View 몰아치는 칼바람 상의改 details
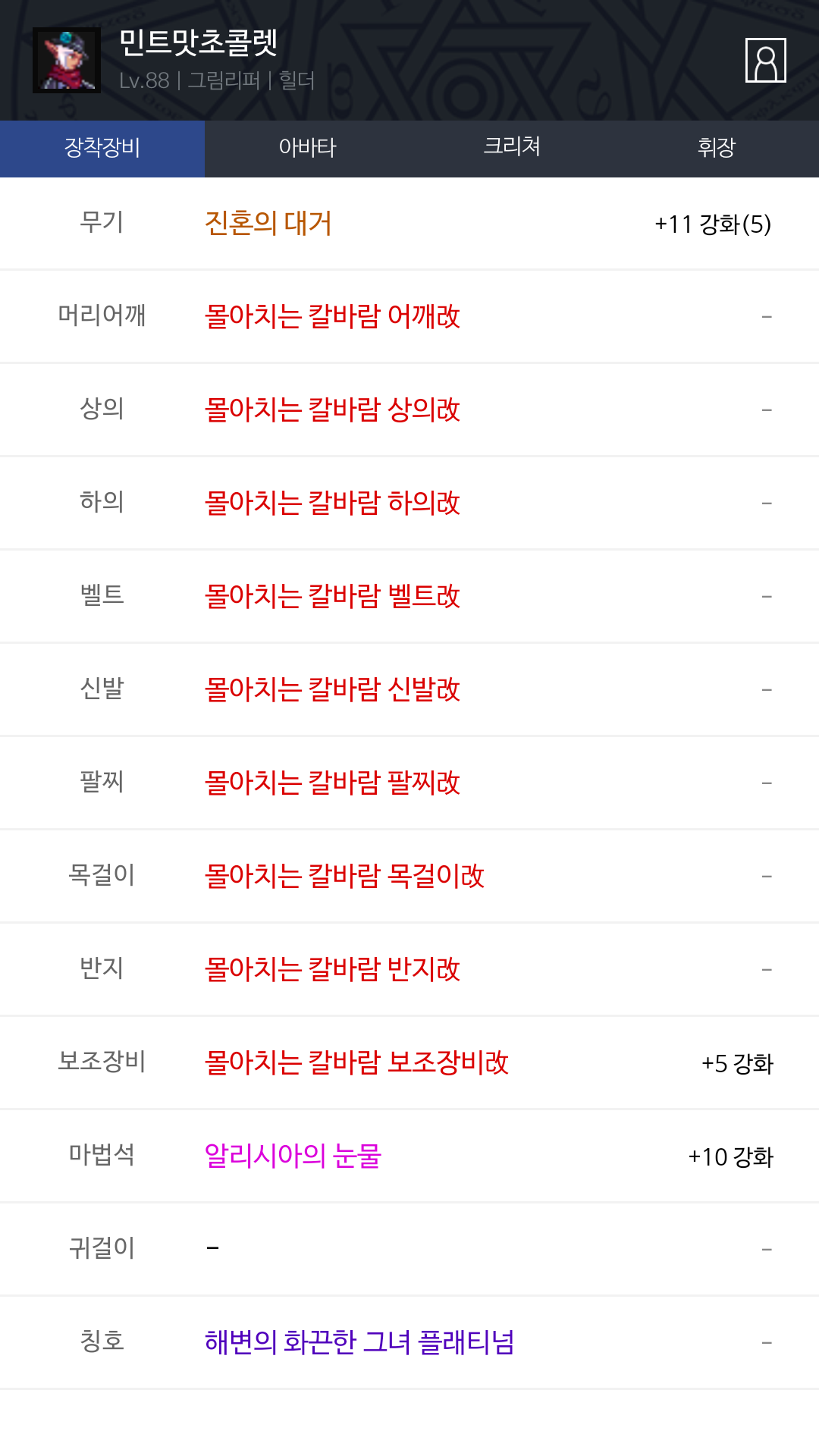The height and width of the screenshot is (1456, 819). point(332,409)
